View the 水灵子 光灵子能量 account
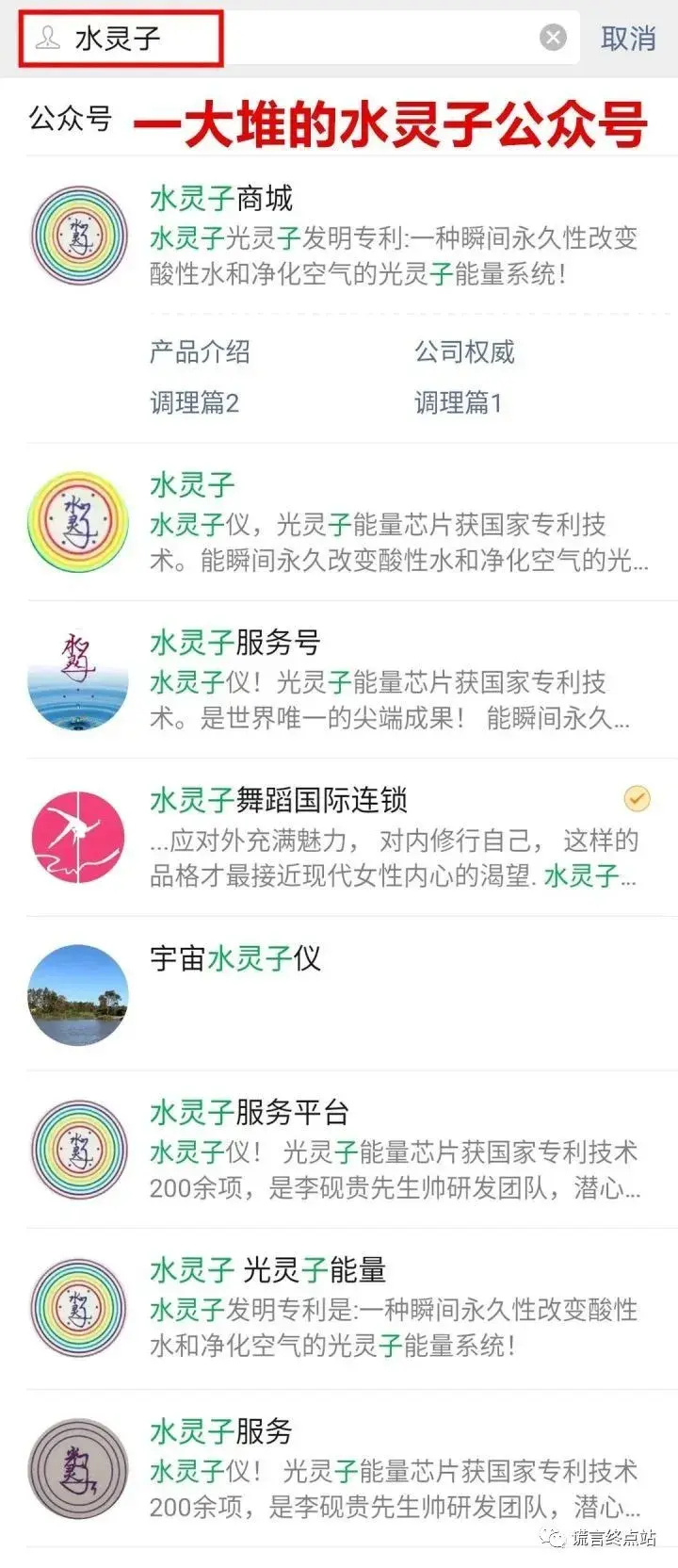The width and height of the screenshot is (678, 1568). [x=268, y=1270]
